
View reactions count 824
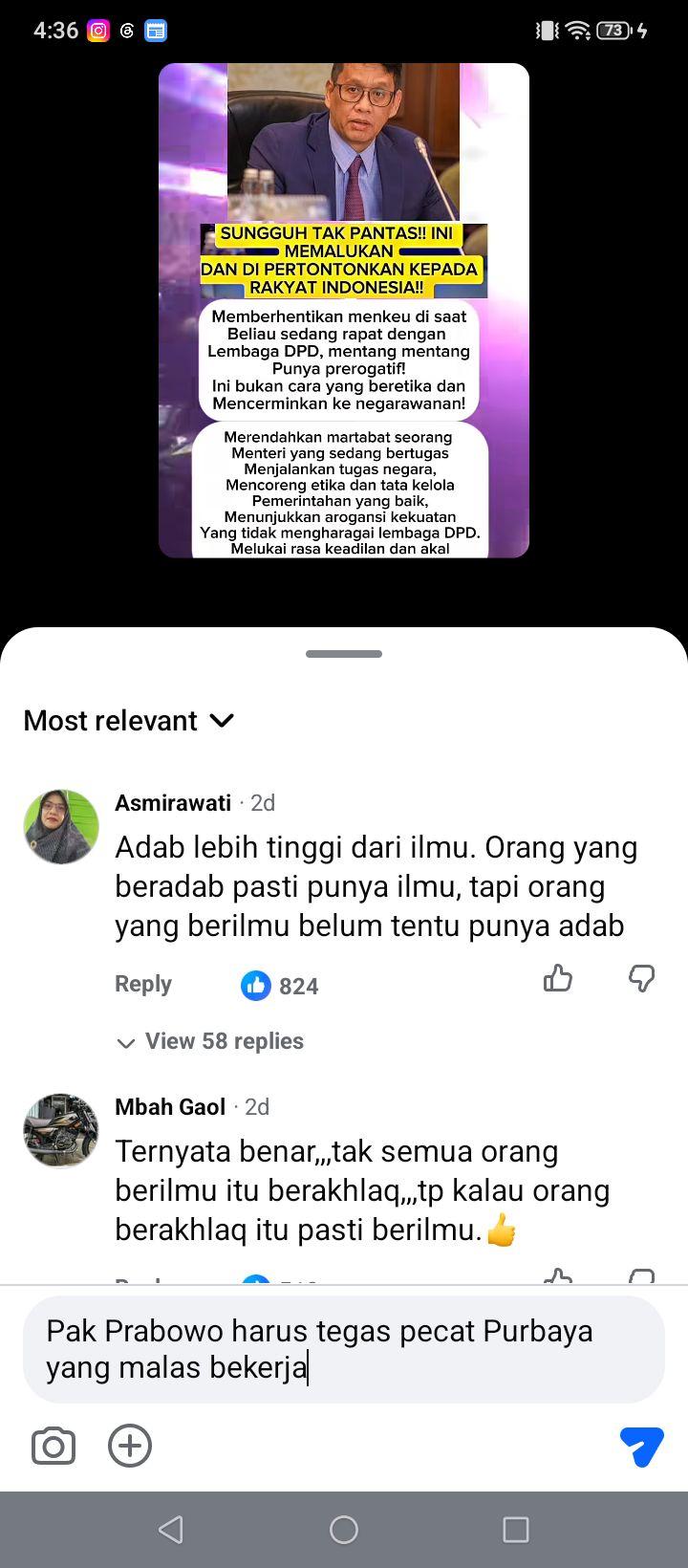click(280, 986)
